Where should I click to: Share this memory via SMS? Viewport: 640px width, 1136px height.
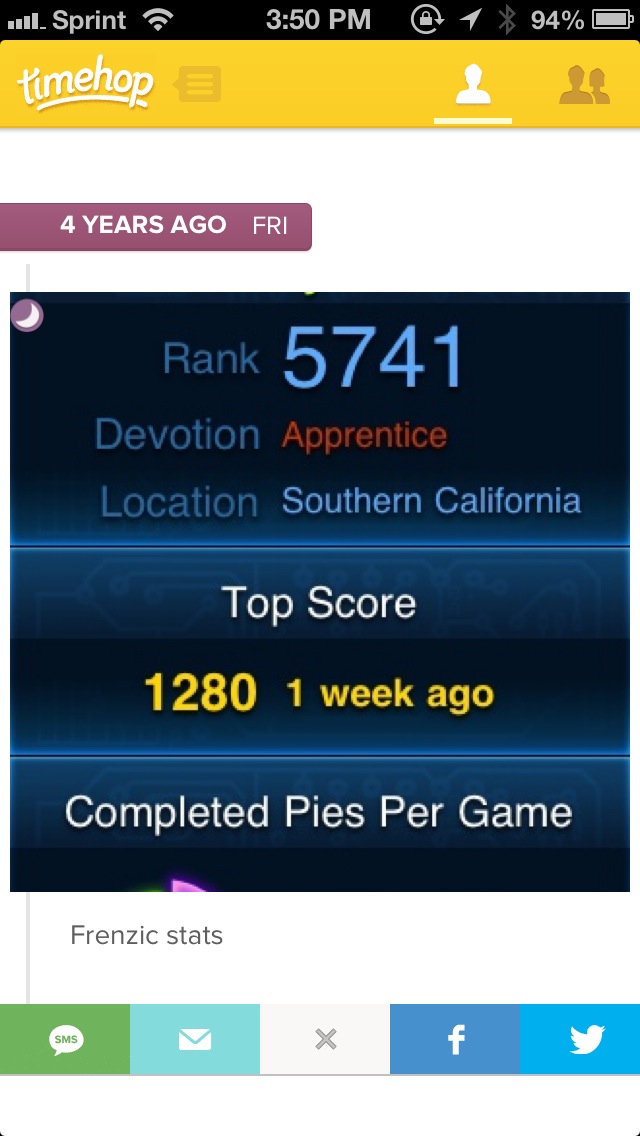[x=65, y=1040]
